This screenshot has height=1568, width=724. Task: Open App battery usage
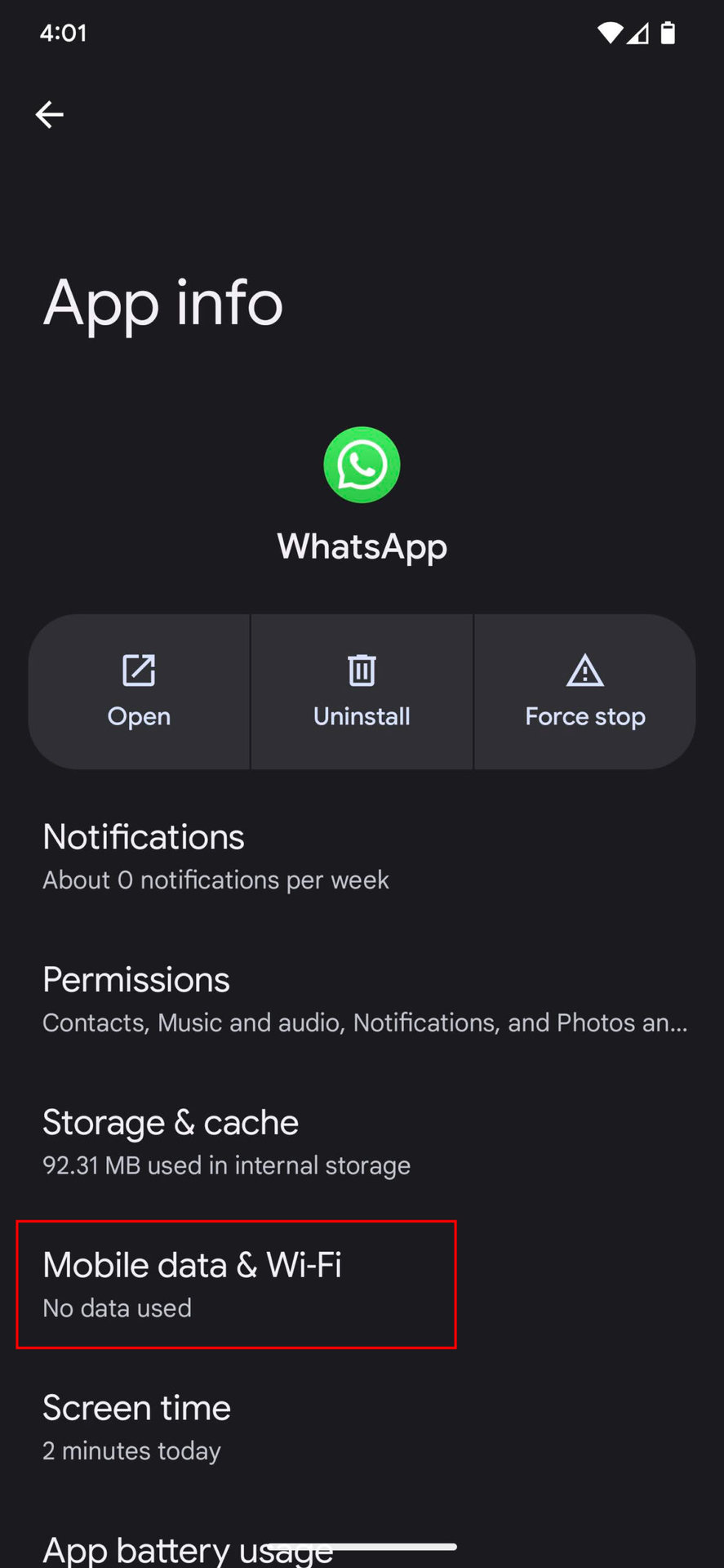point(188,1549)
